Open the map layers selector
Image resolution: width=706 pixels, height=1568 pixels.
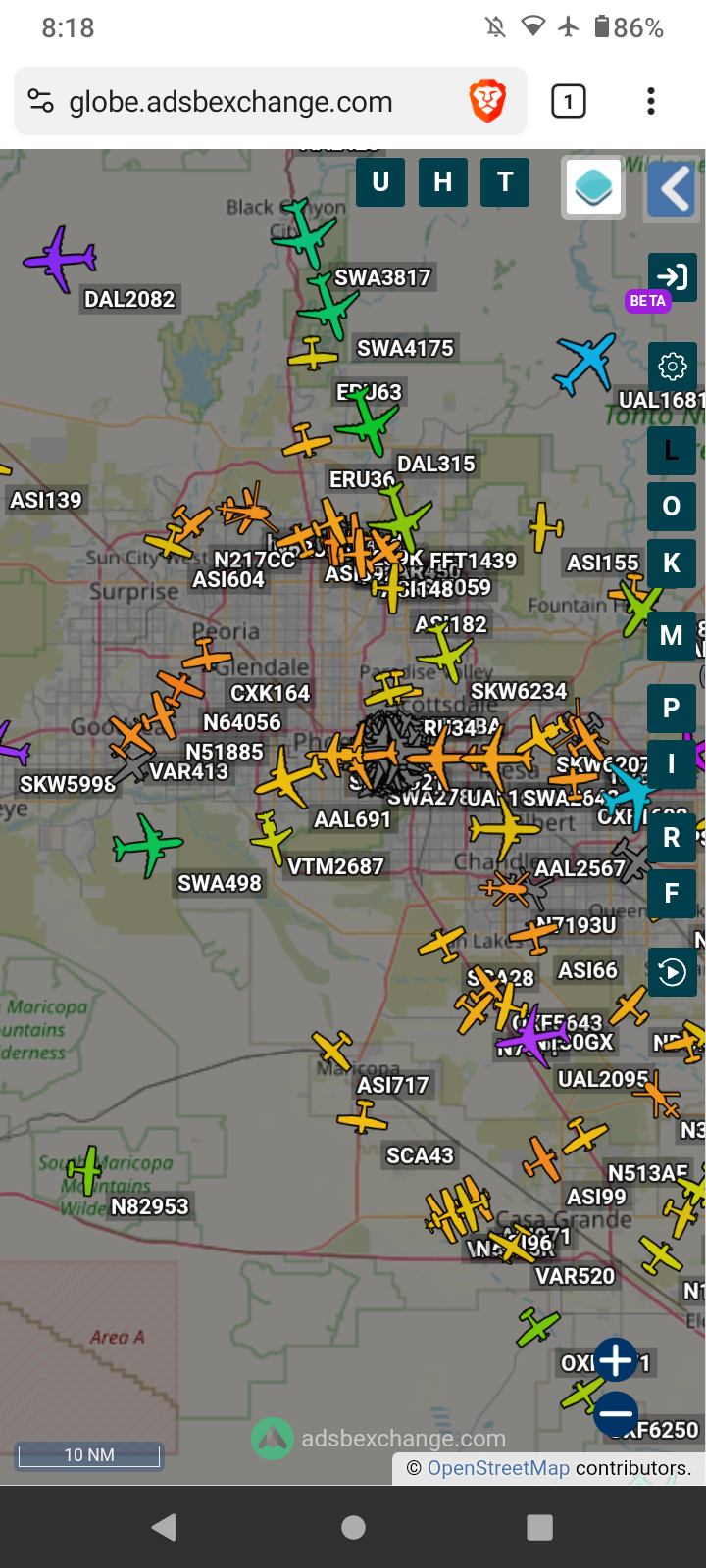593,187
